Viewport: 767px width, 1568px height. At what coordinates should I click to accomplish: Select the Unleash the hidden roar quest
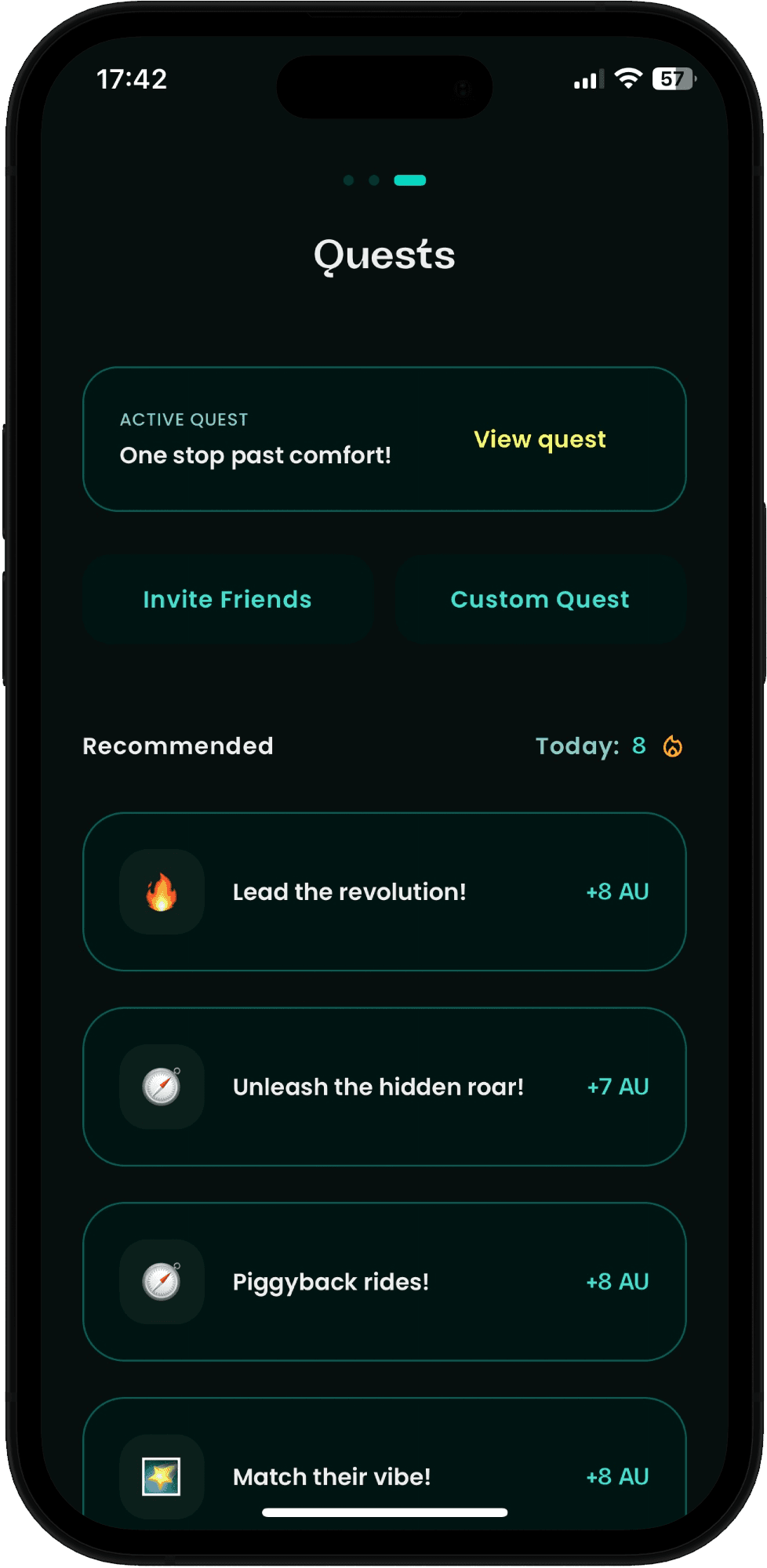384,1087
